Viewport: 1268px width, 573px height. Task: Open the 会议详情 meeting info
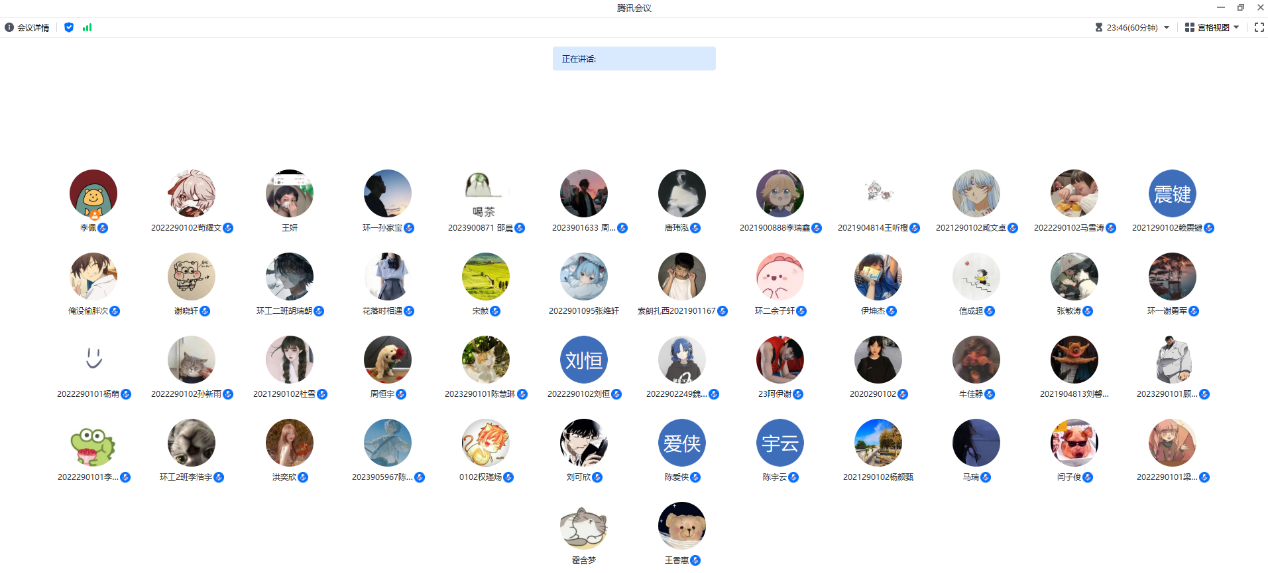[x=27, y=27]
